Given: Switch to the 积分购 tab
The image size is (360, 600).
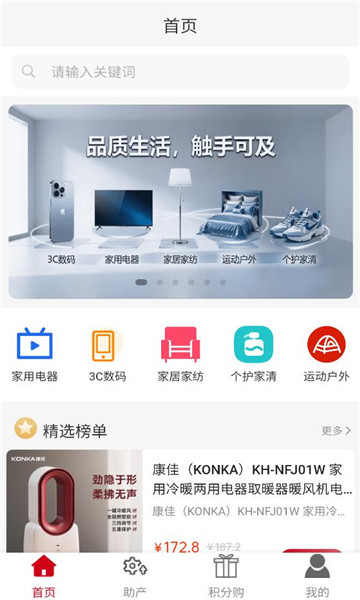Looking at the screenshot, I should [x=226, y=576].
